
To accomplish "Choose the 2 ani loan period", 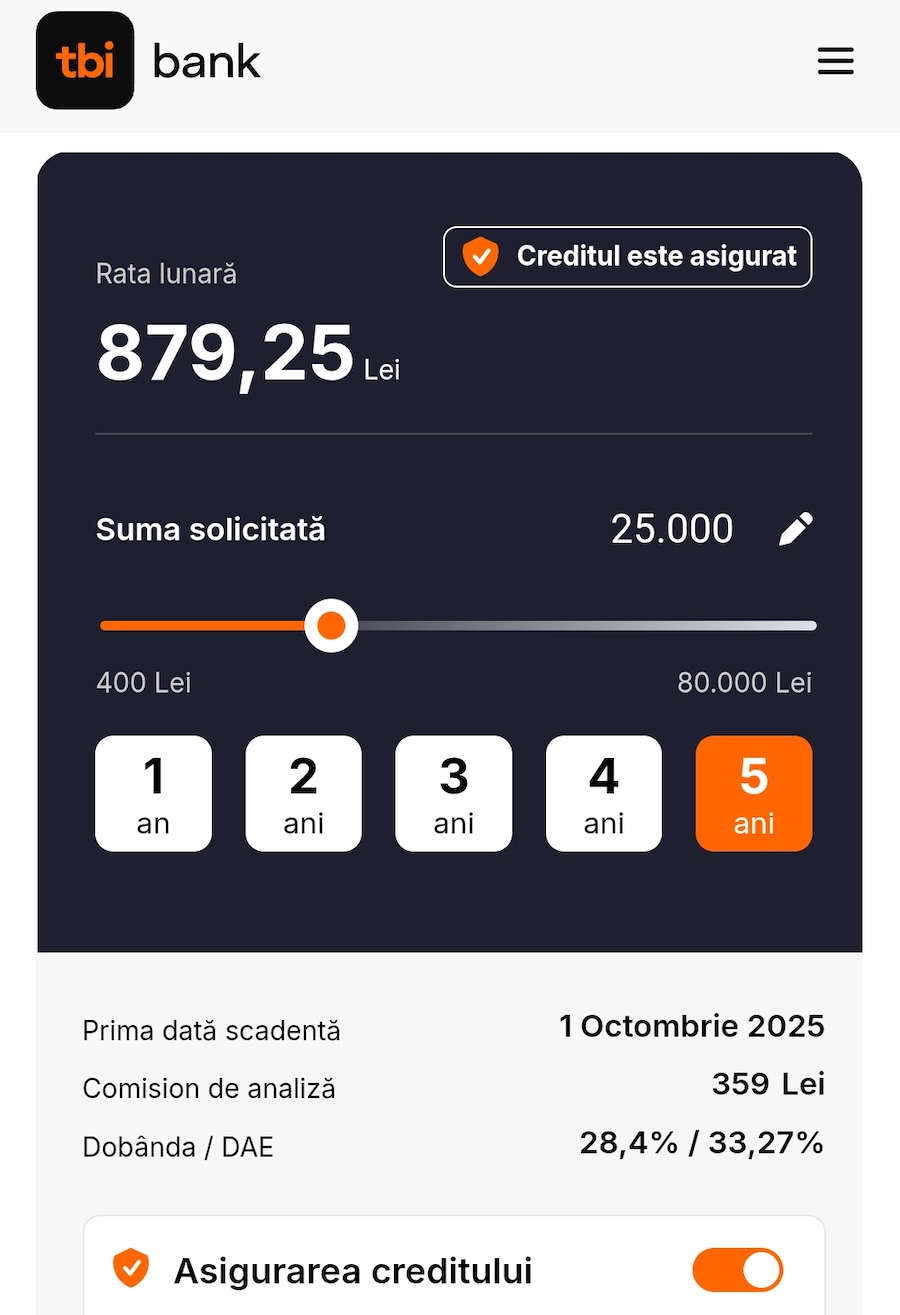I will pyautogui.click(x=303, y=794).
